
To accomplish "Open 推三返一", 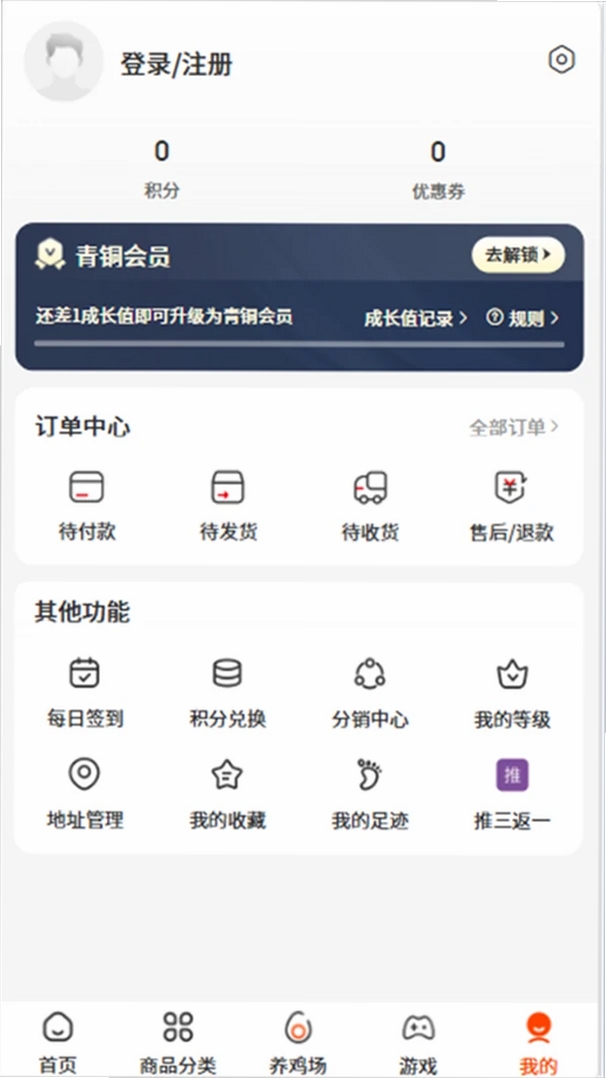I will [x=512, y=794].
